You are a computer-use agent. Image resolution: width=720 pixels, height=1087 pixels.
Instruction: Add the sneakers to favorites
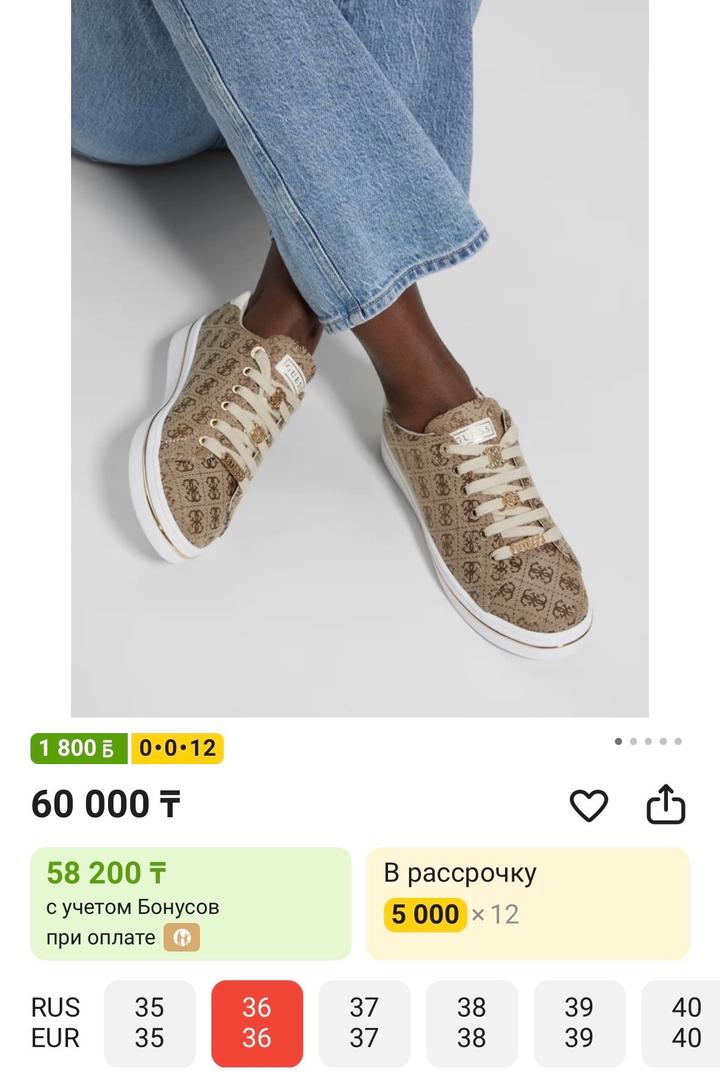click(588, 804)
